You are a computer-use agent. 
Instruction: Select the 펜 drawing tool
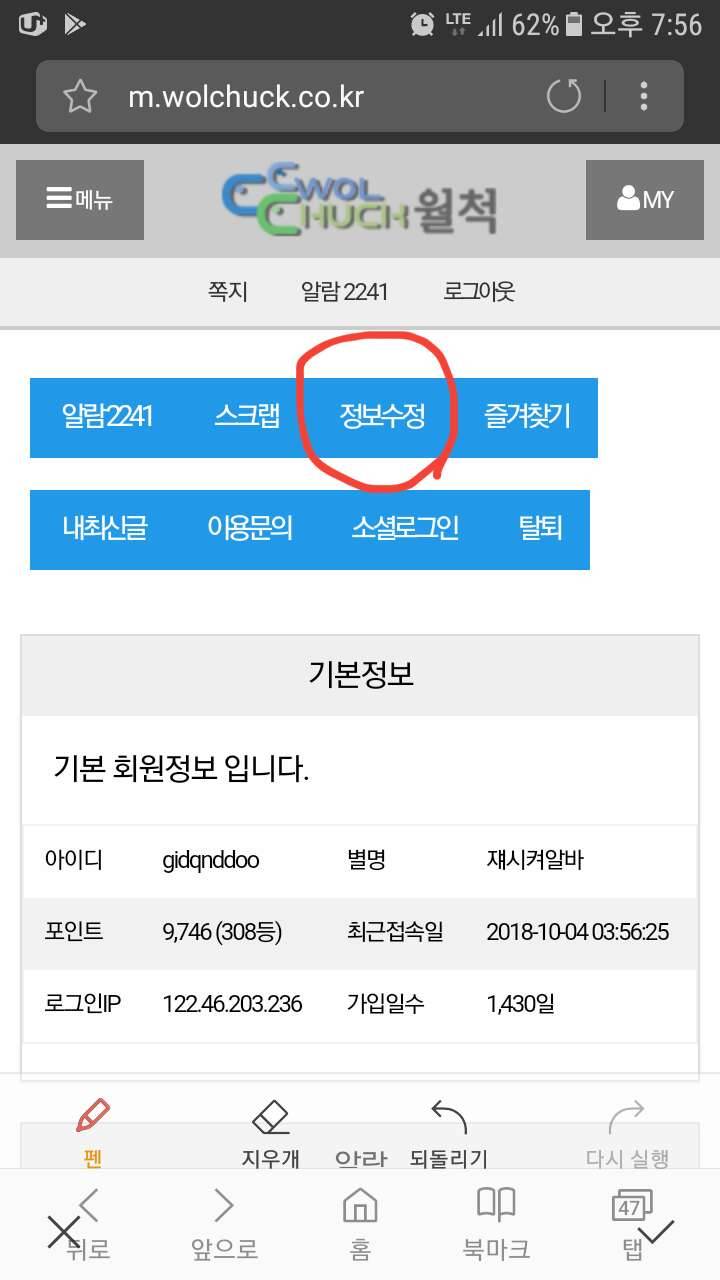(x=93, y=1132)
